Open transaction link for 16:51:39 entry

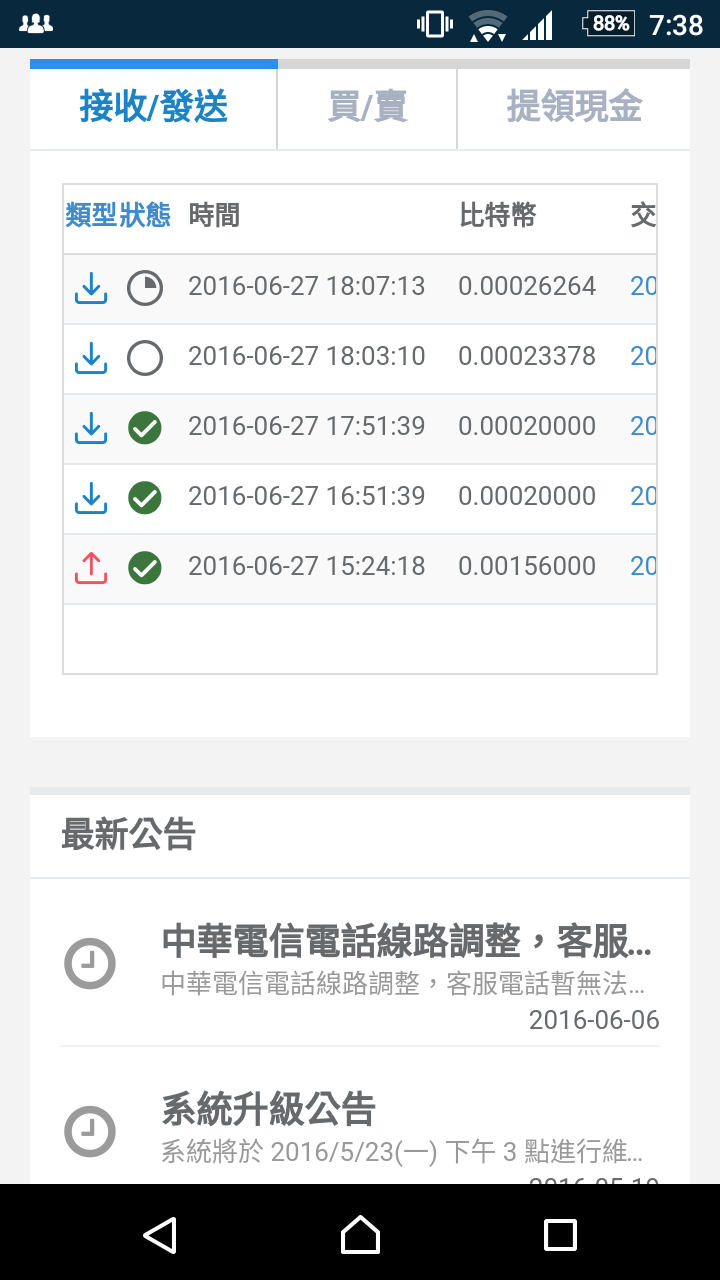[643, 497]
